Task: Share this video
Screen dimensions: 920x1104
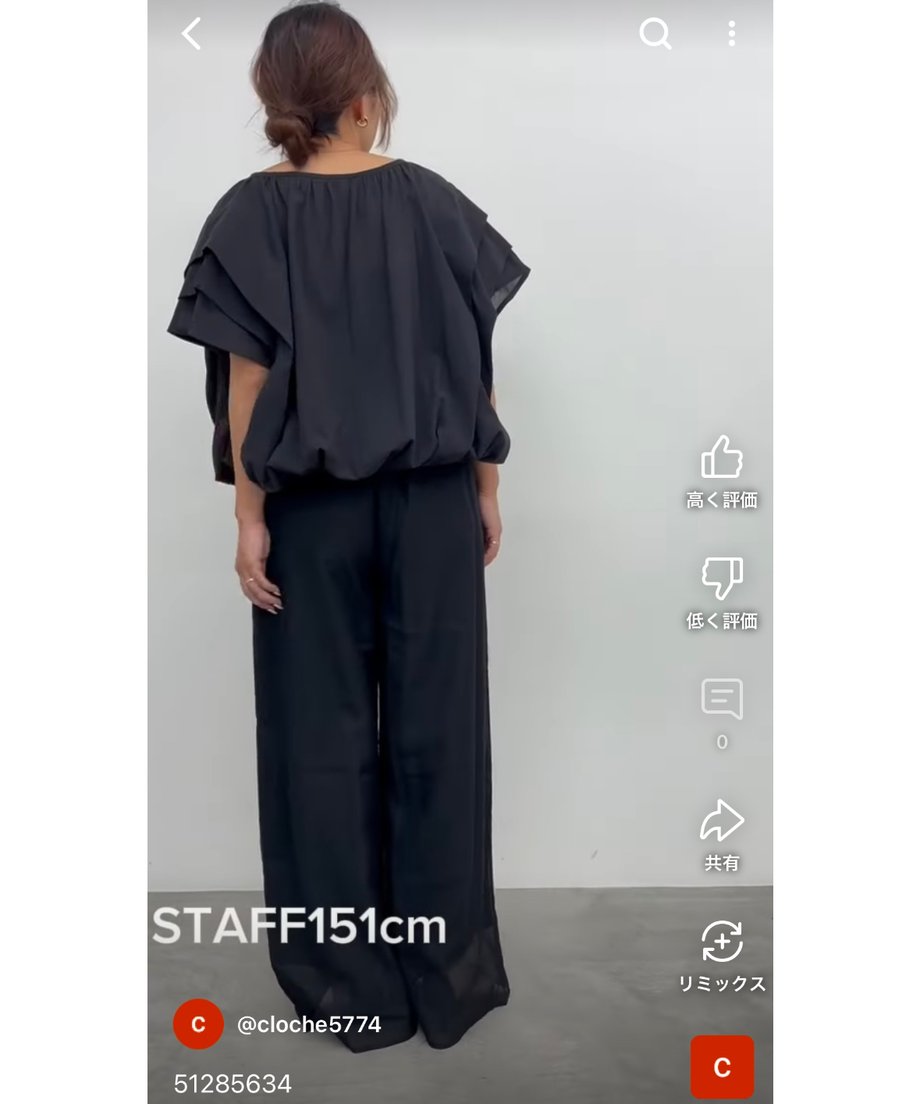Action: [x=722, y=822]
